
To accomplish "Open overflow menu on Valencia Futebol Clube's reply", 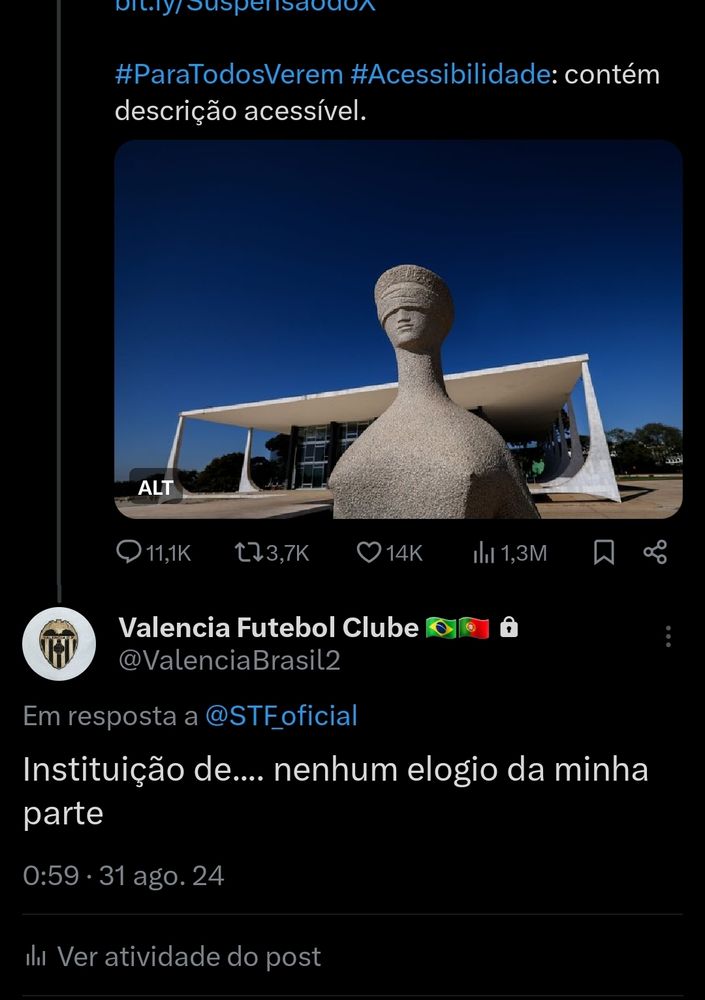I will click(668, 637).
